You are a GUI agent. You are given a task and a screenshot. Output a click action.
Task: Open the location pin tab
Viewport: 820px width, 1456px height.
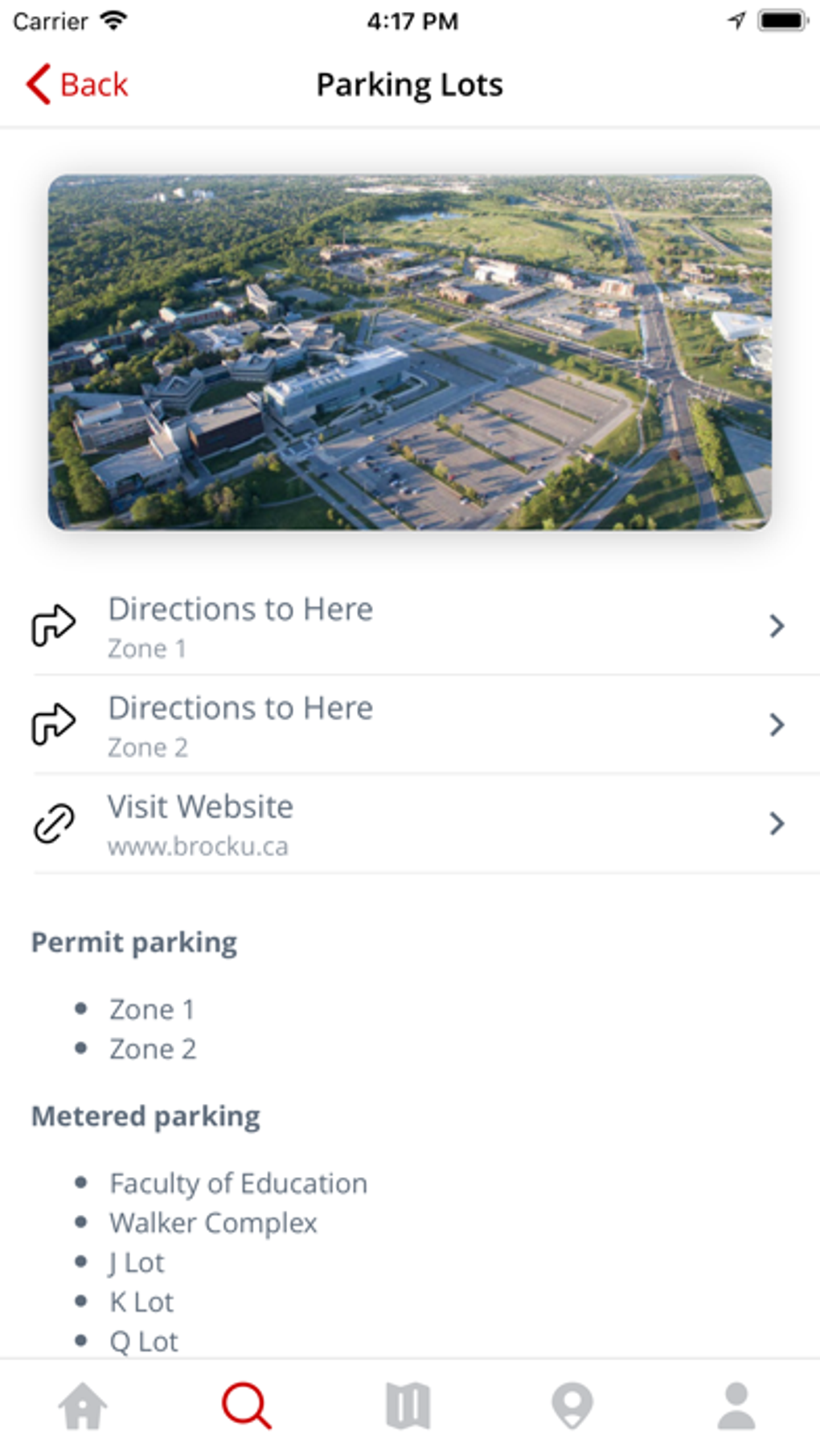(x=572, y=1406)
